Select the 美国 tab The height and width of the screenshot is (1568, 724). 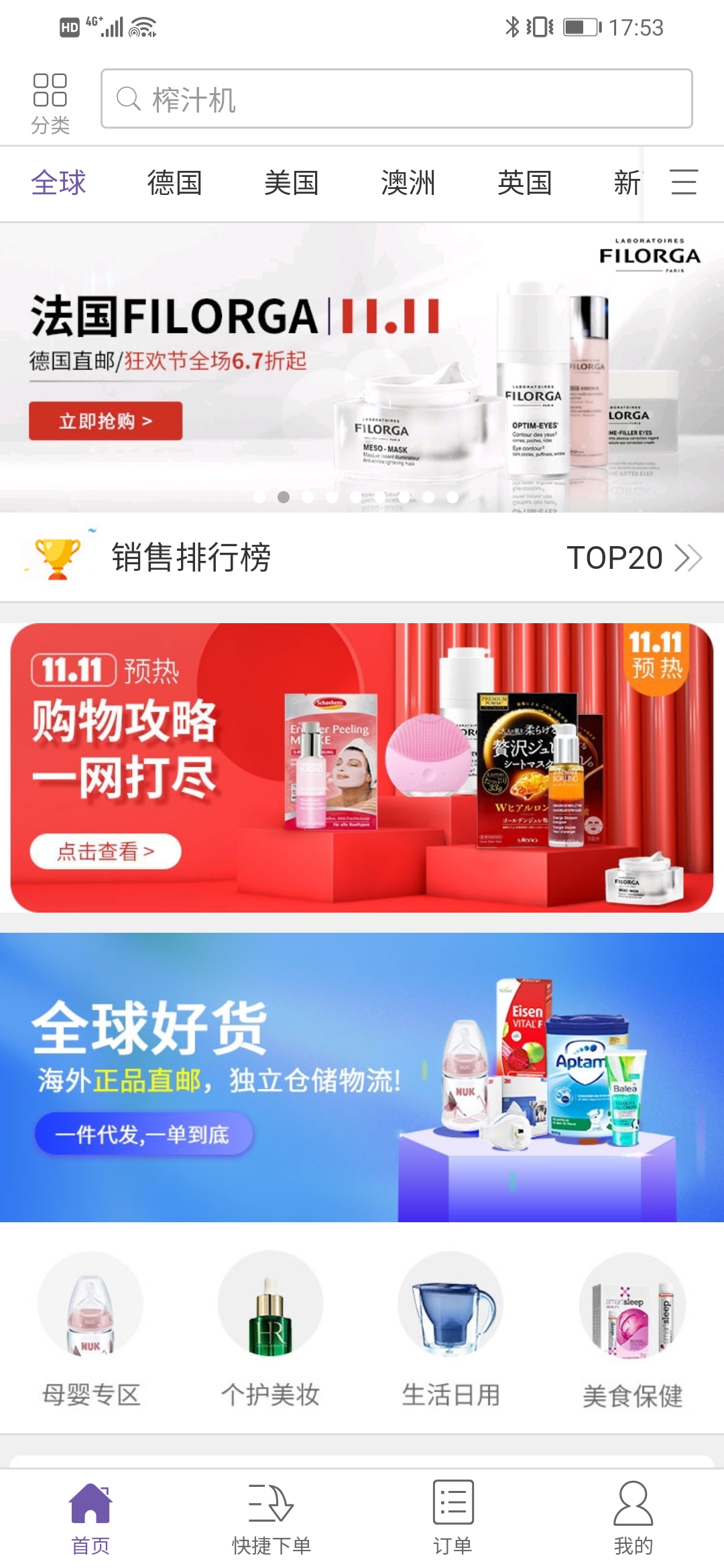[291, 183]
